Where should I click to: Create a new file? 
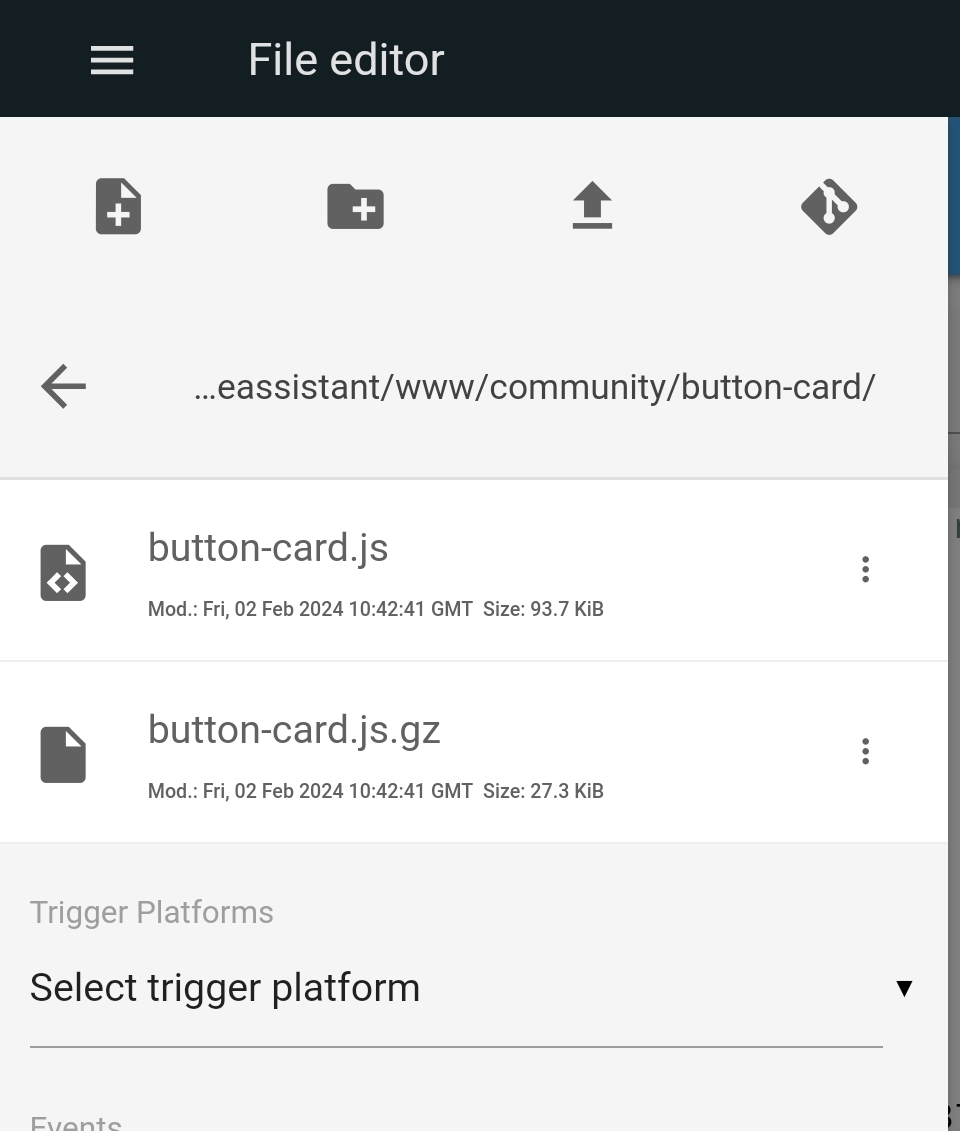118,207
